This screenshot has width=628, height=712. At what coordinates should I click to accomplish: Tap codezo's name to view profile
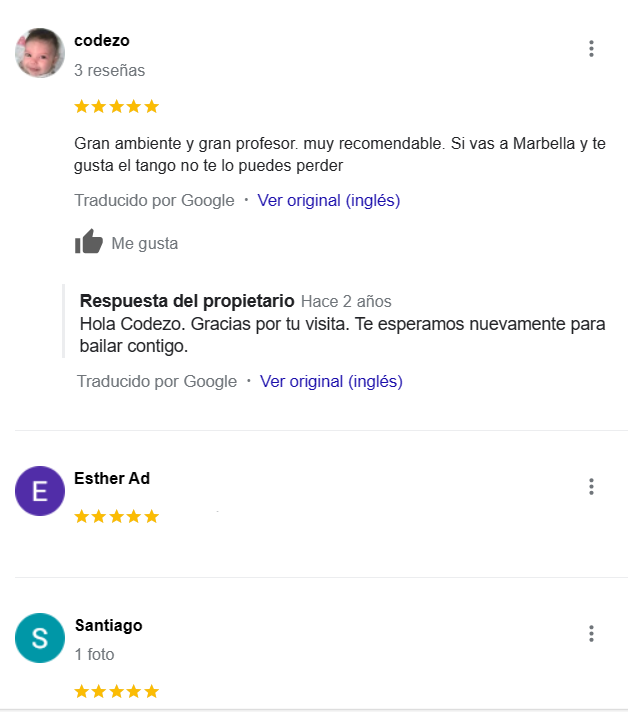point(102,41)
